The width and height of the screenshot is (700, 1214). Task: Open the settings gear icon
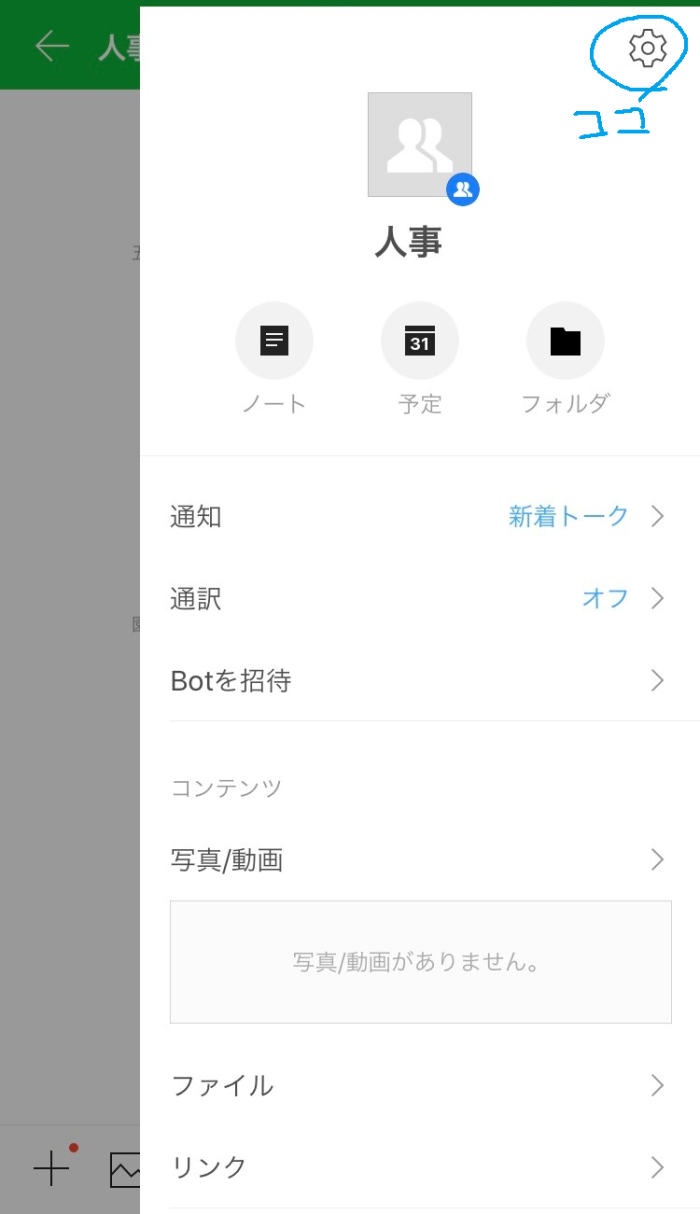coord(647,48)
